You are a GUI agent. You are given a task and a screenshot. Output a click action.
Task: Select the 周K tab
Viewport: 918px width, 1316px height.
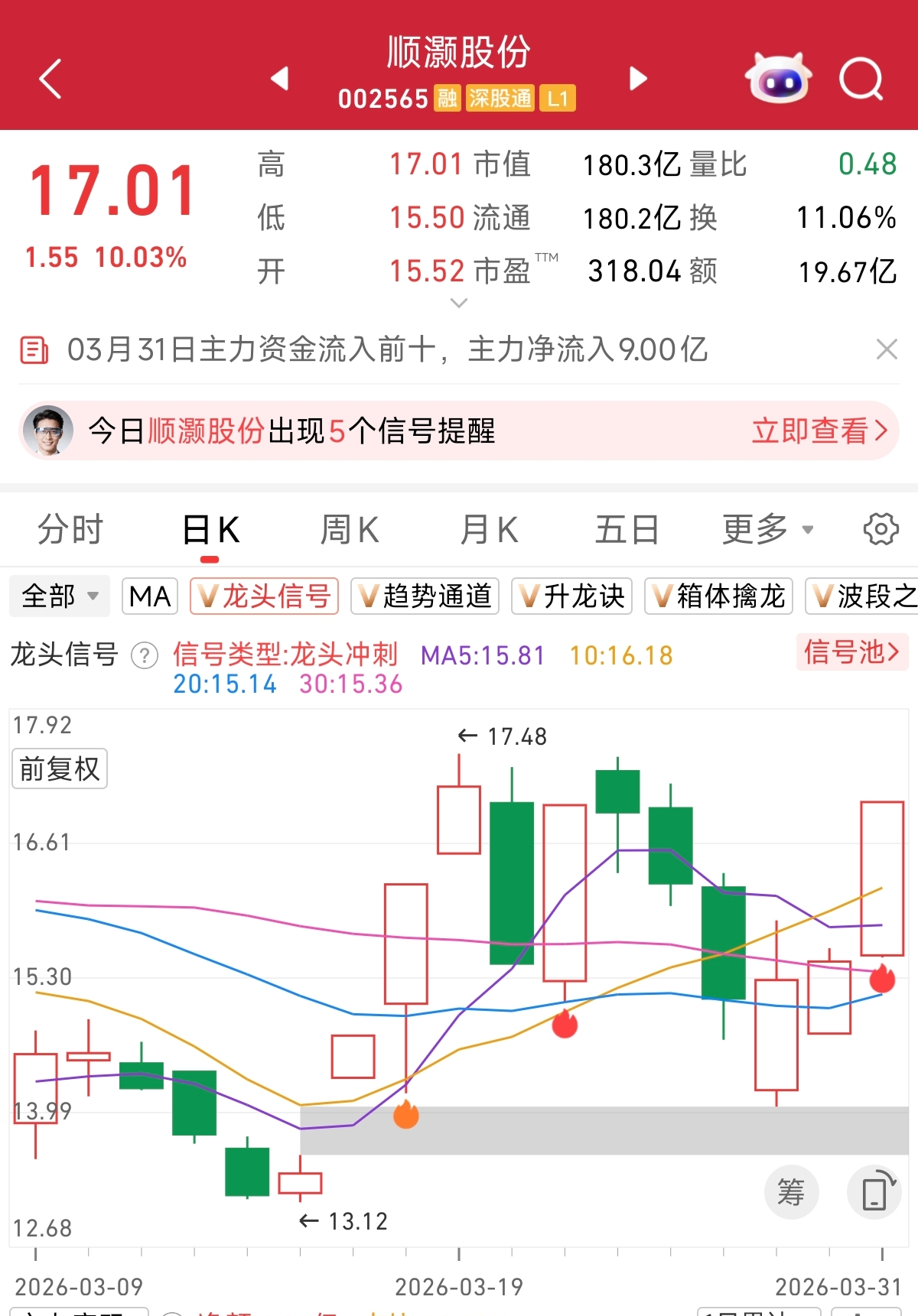(350, 529)
